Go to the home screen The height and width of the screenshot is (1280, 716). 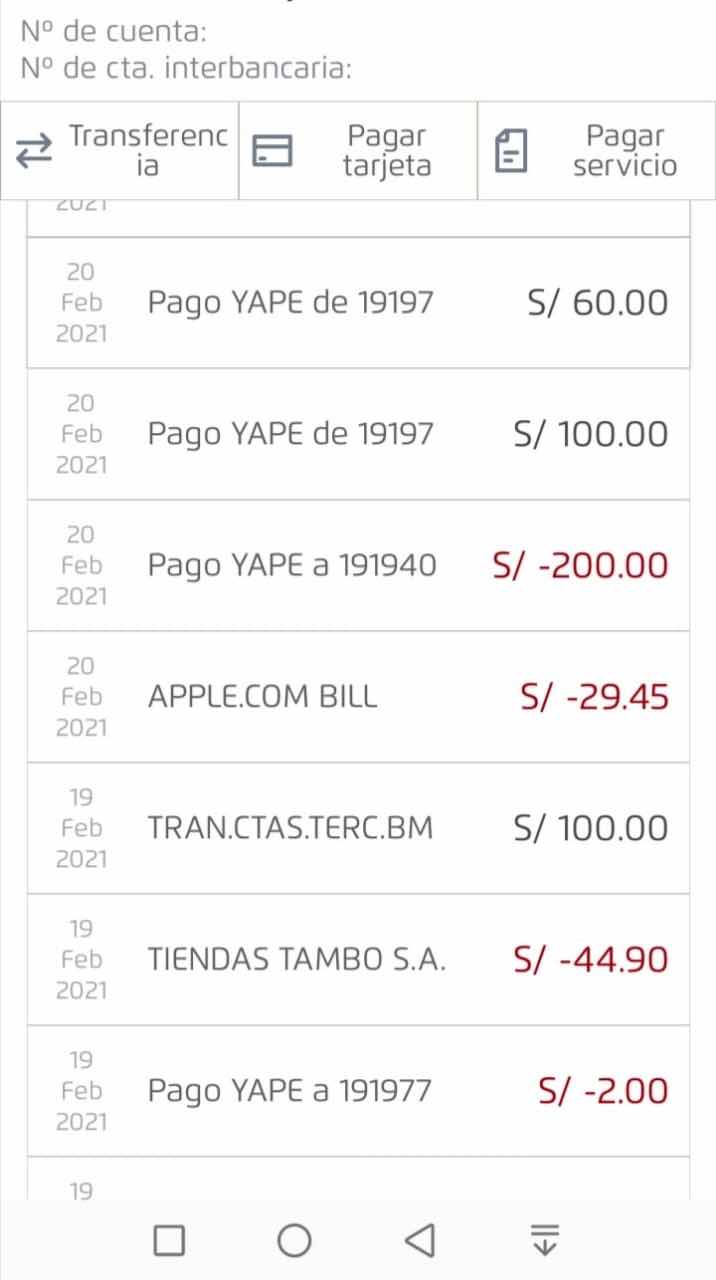[x=294, y=1241]
